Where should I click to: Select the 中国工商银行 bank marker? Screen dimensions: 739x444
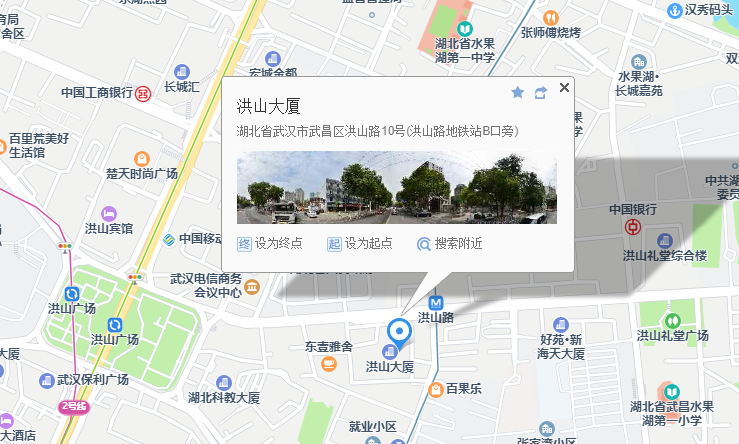point(144,93)
